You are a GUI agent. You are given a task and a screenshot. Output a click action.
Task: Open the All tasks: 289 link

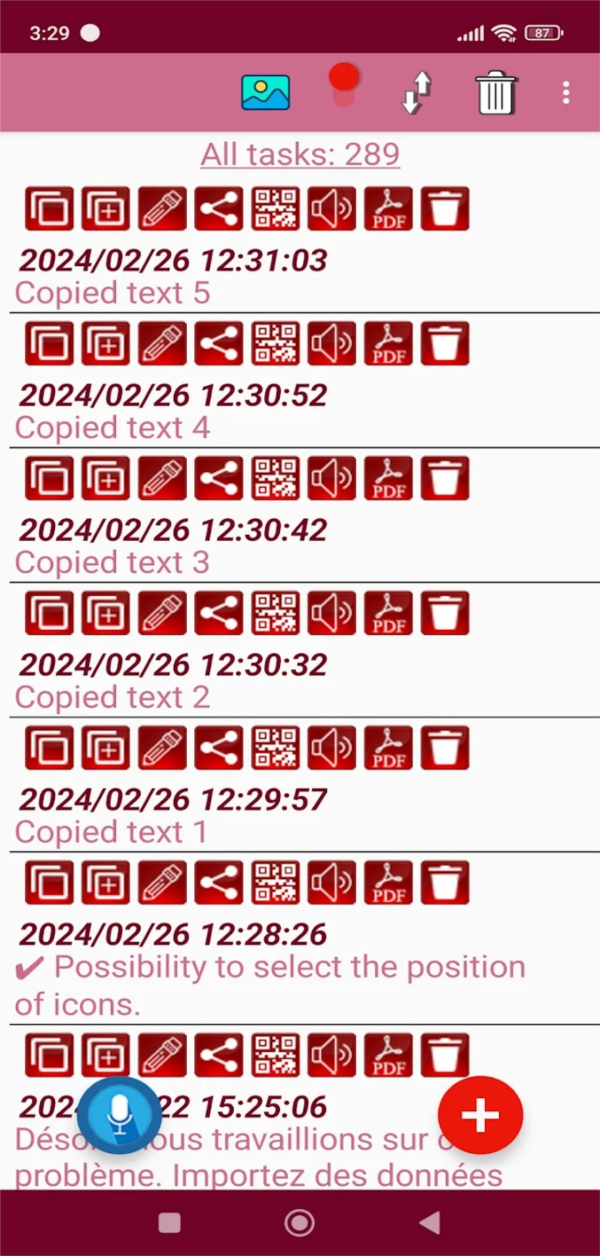coord(300,154)
